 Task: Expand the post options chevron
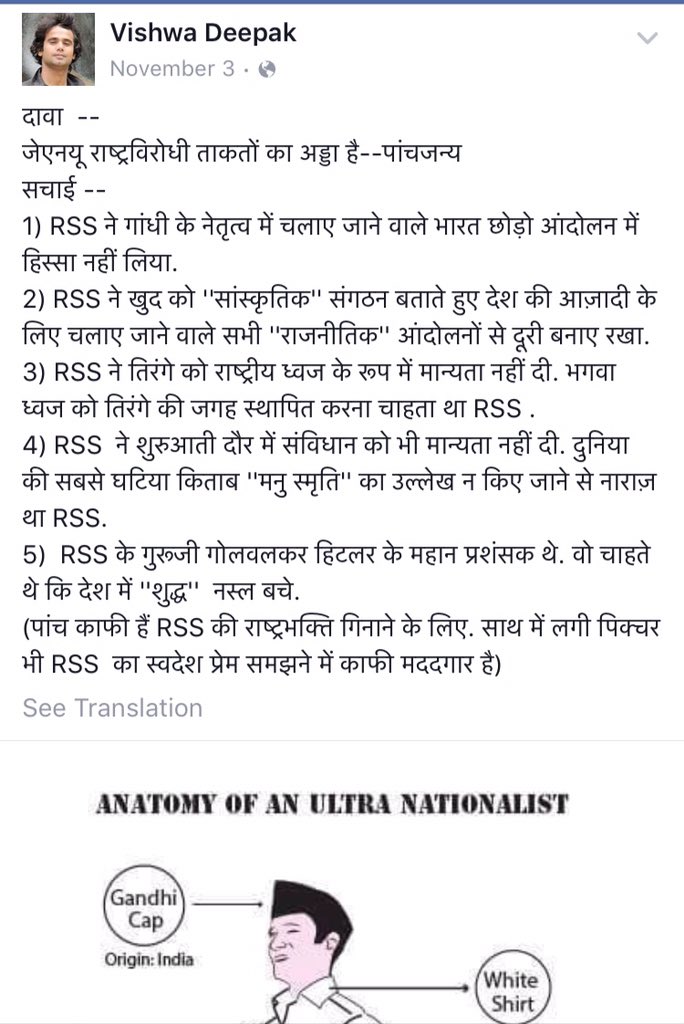(647, 38)
